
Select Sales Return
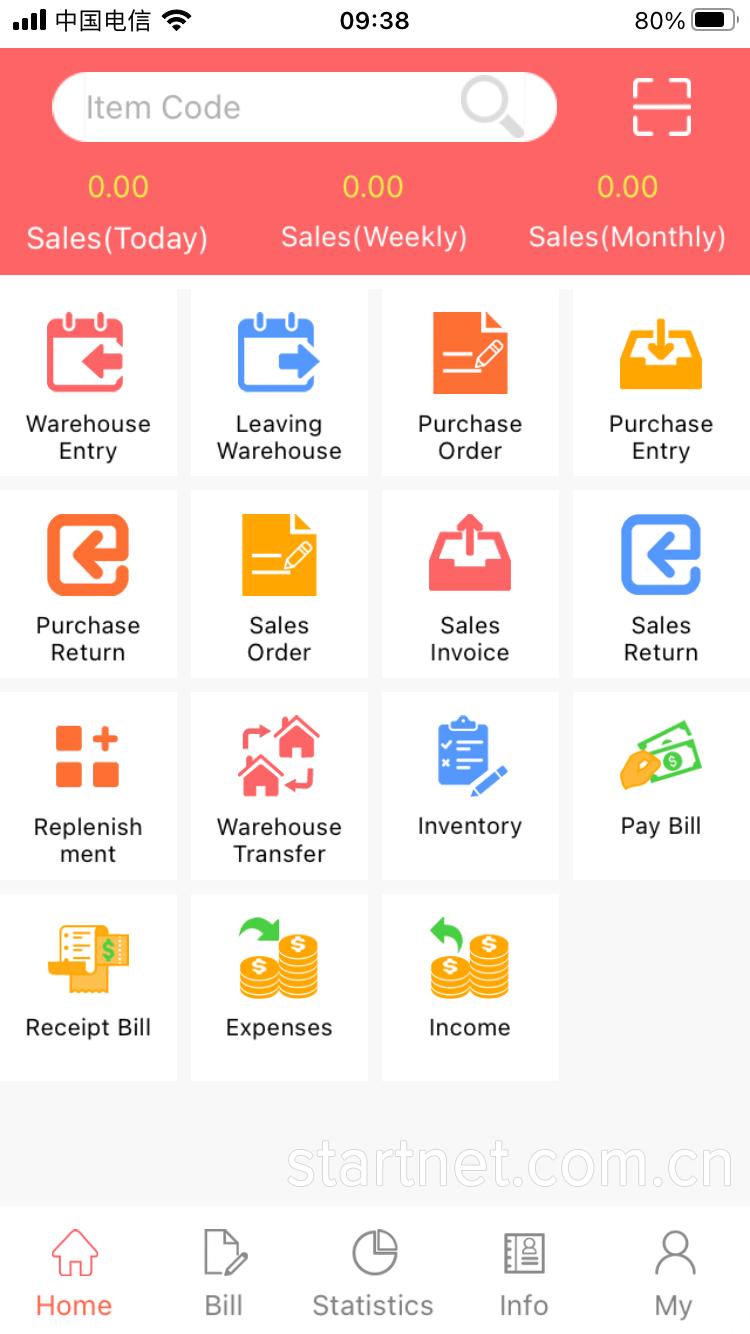(661, 585)
